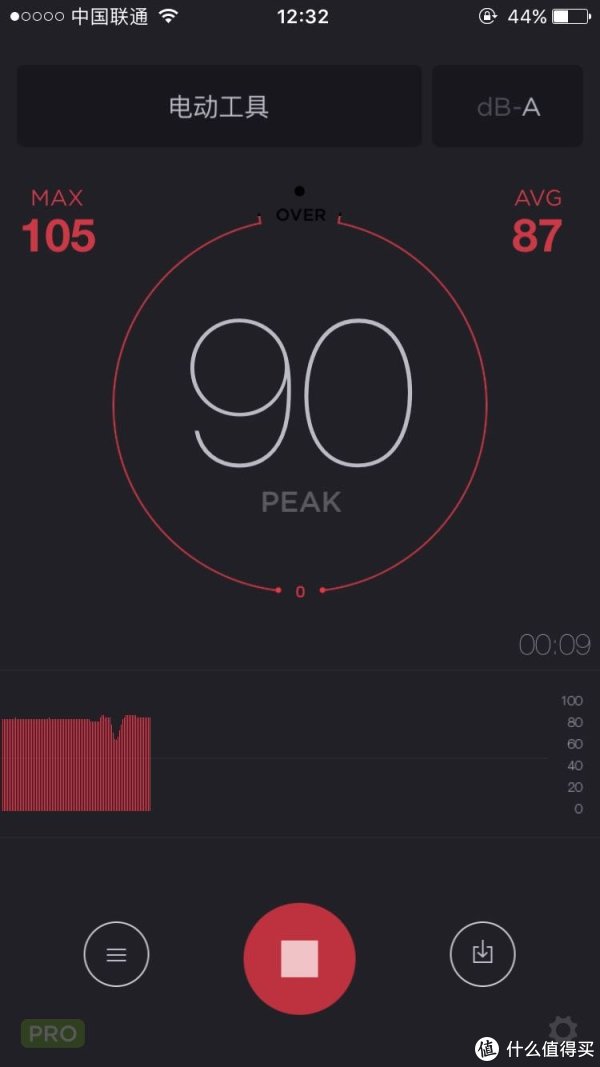Viewport: 600px width, 1067px height.
Task: Save the measurement with download icon
Action: (482, 954)
